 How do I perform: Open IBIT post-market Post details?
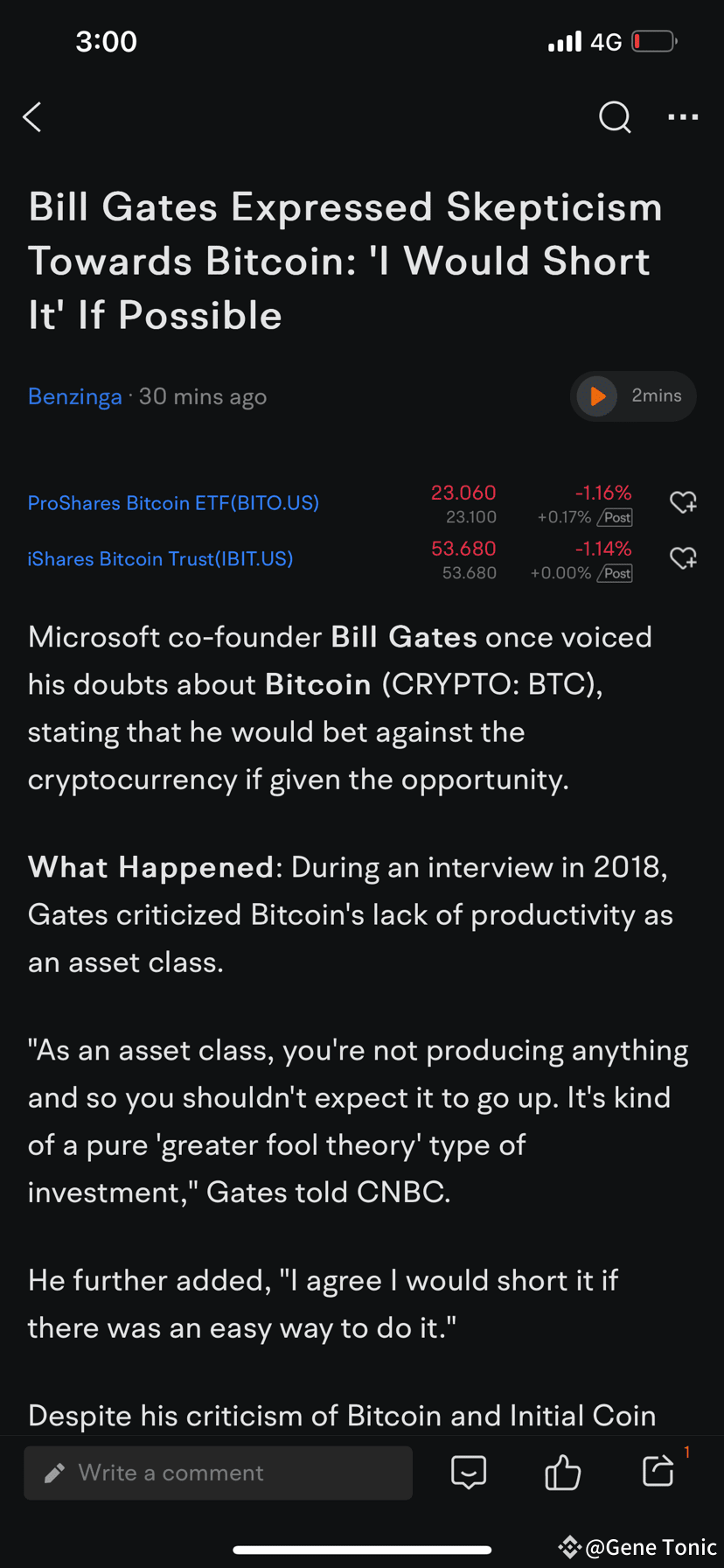pos(616,573)
